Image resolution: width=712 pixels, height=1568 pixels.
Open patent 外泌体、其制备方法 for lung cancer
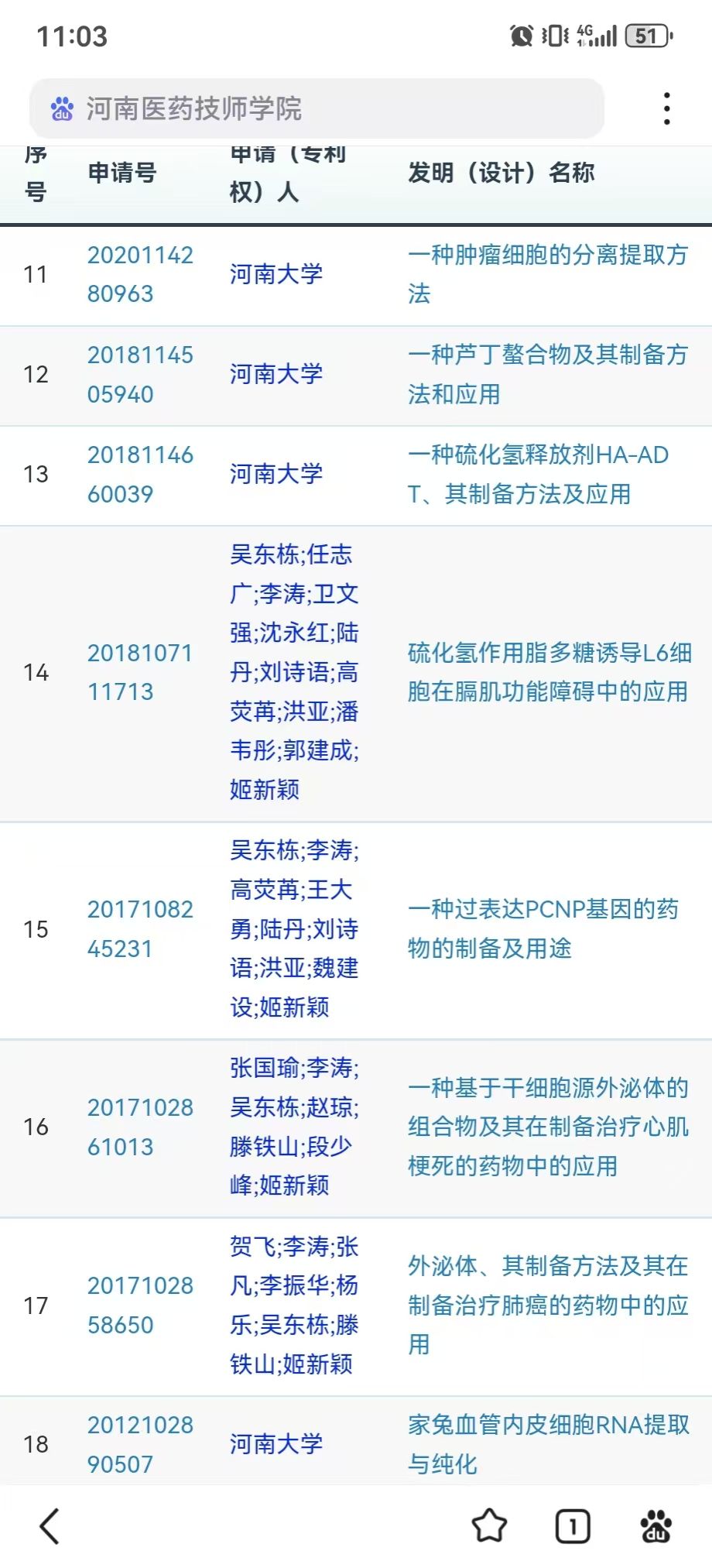point(548,1305)
